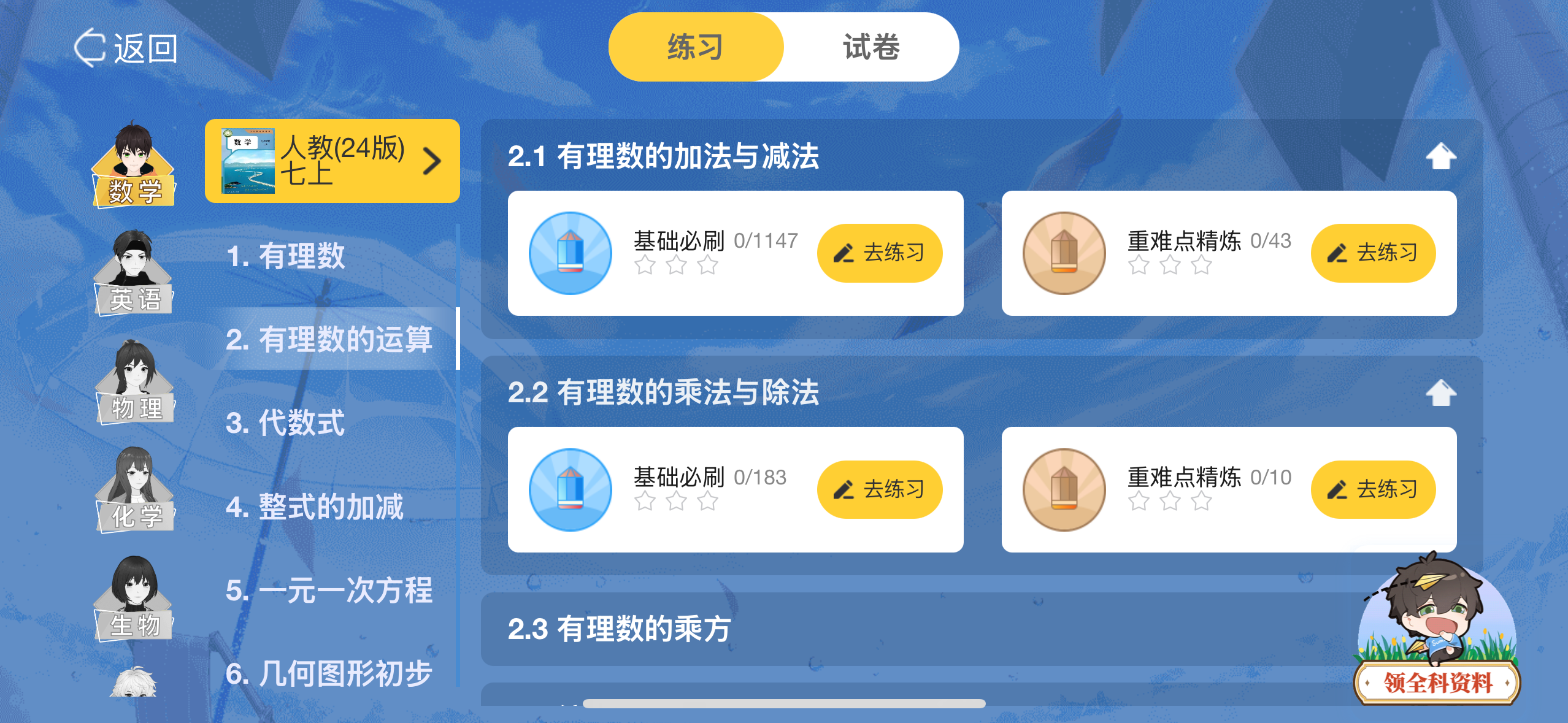This screenshot has height=723, width=1568.
Task: Select the 英语 subject
Action: tap(134, 274)
